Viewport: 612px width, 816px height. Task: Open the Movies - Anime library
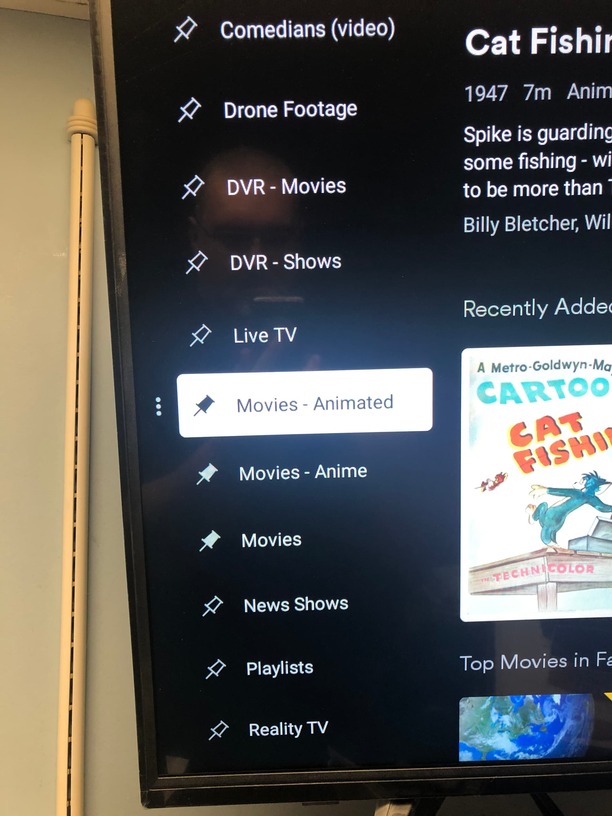tap(302, 472)
